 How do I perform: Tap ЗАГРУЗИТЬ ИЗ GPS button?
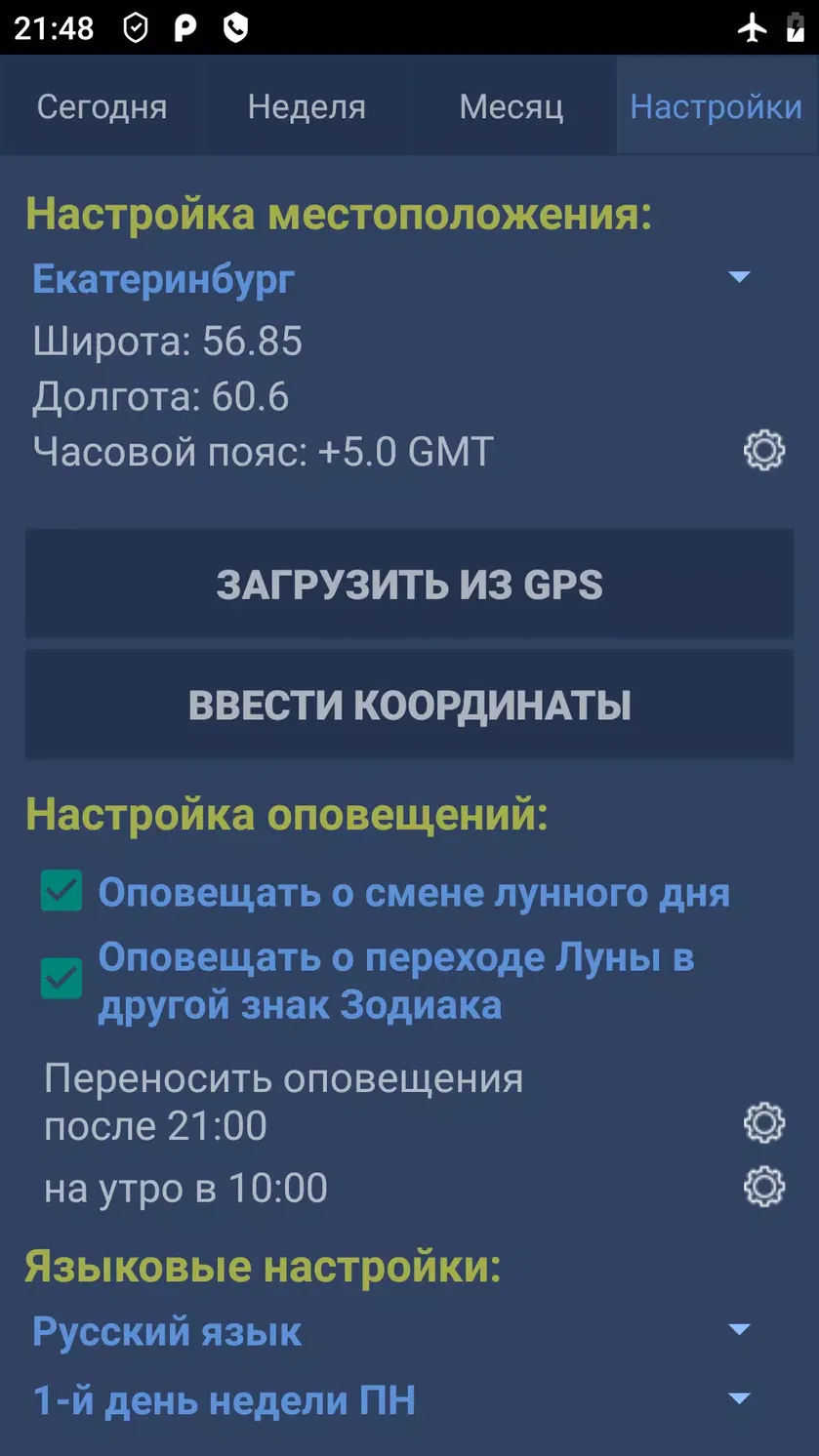pyautogui.click(x=409, y=585)
